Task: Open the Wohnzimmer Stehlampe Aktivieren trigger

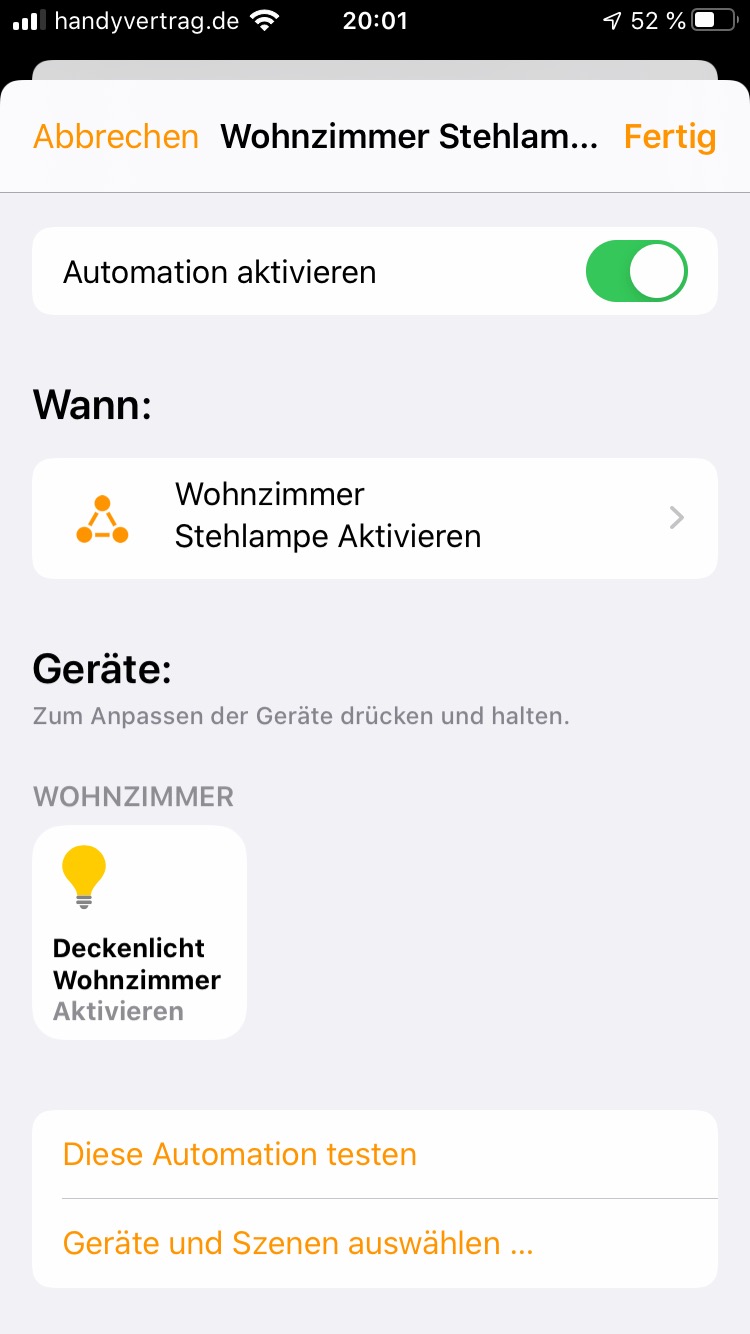Action: coord(374,517)
